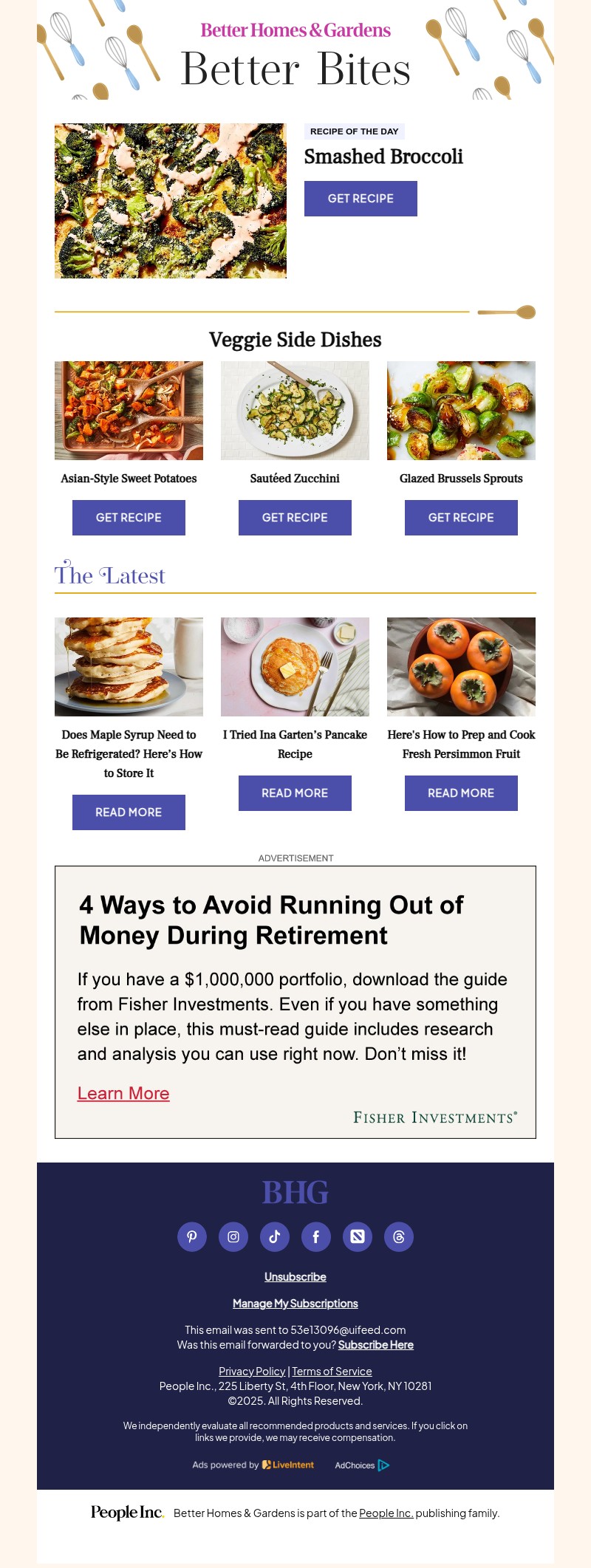Open the Smashed Broccoli photo
The image size is (591, 1568).
click(x=171, y=201)
